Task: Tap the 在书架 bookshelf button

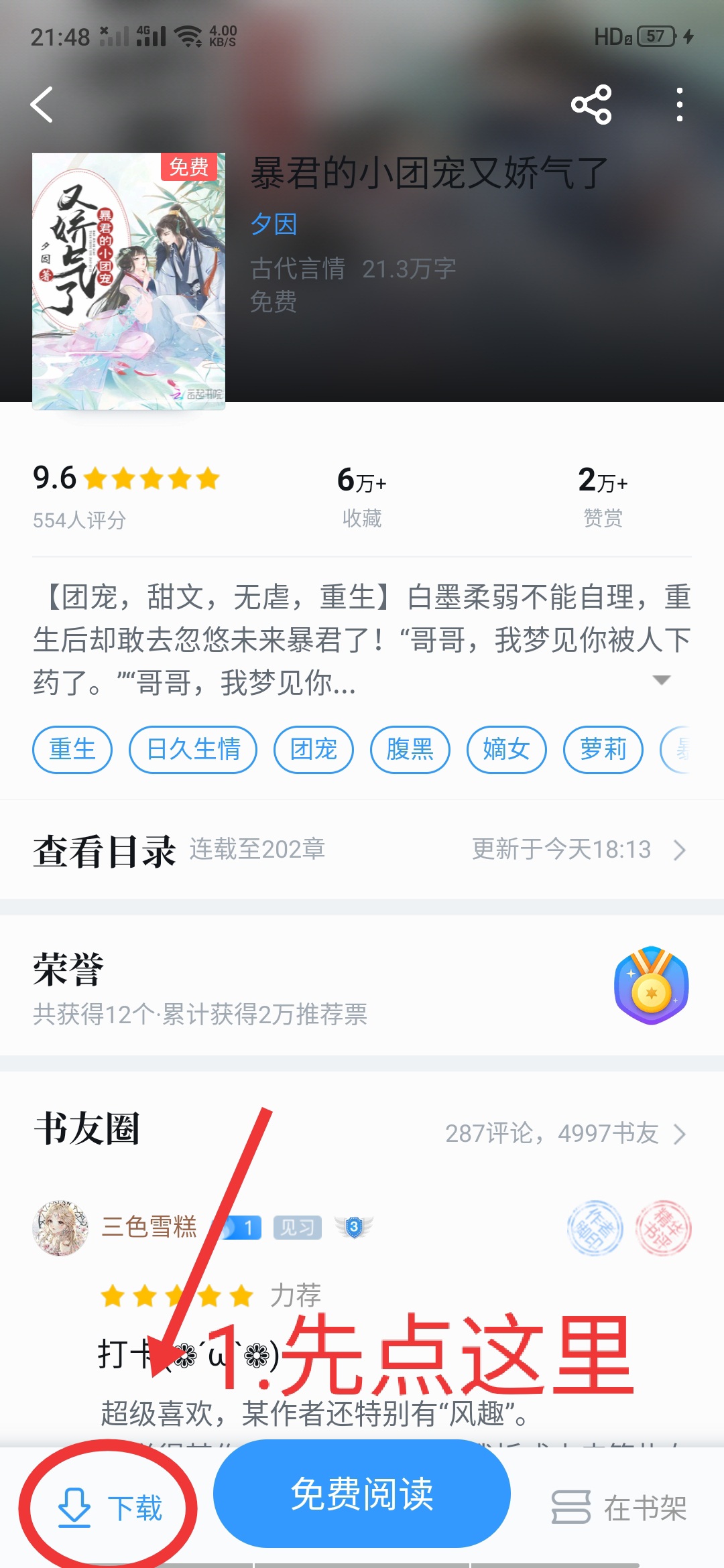Action: [618, 1508]
